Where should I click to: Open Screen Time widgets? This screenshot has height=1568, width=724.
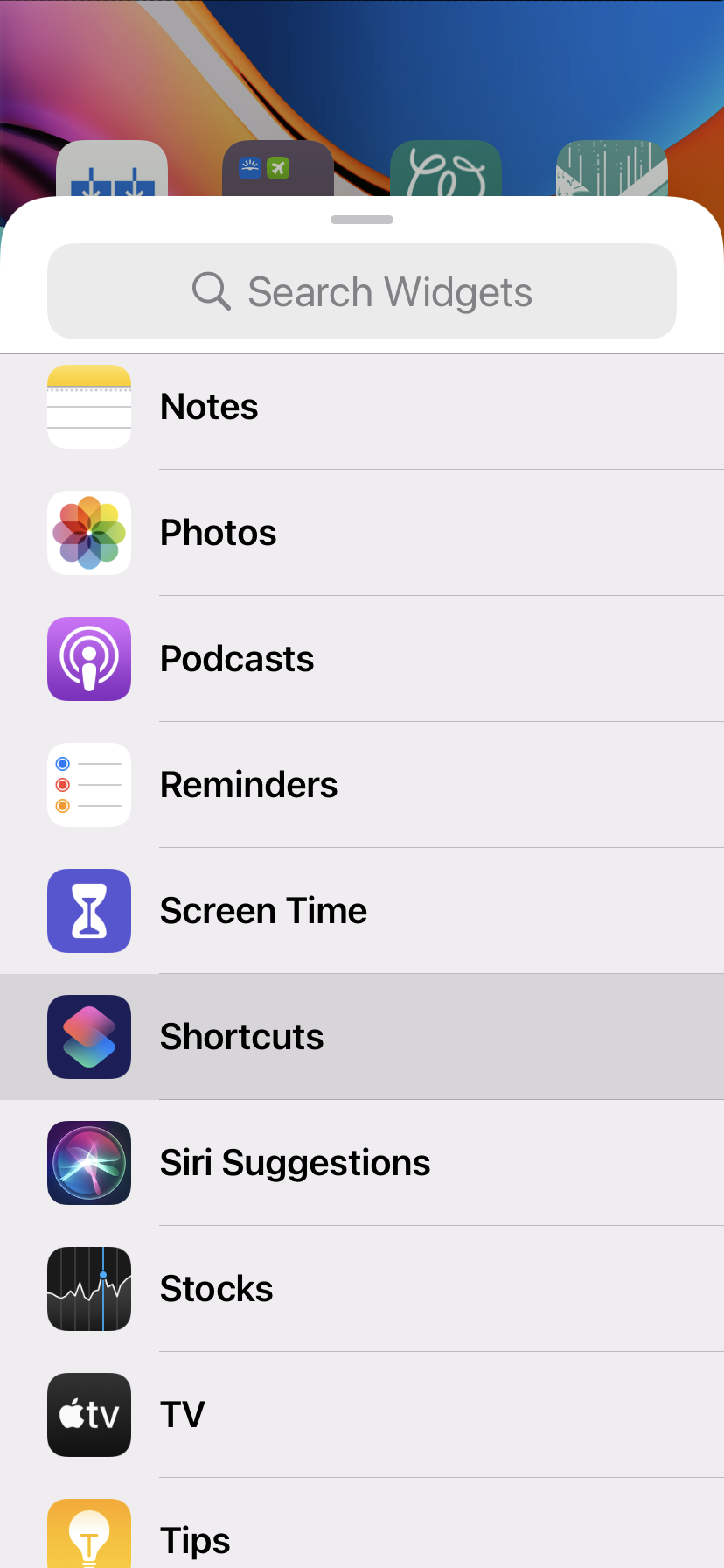362,911
